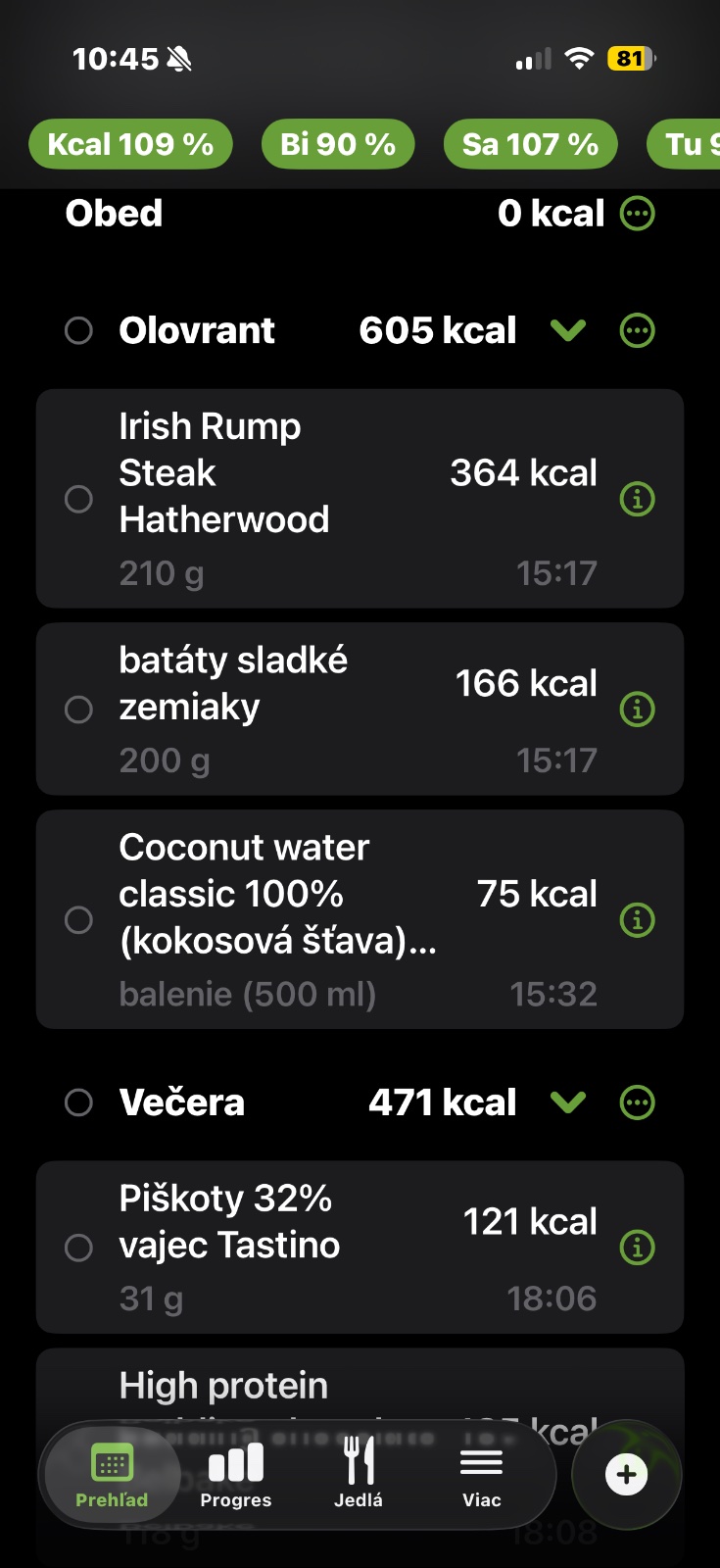
Task: Open the Piškoty 32% vajec Tastino entry
Action: click(x=294, y=1247)
